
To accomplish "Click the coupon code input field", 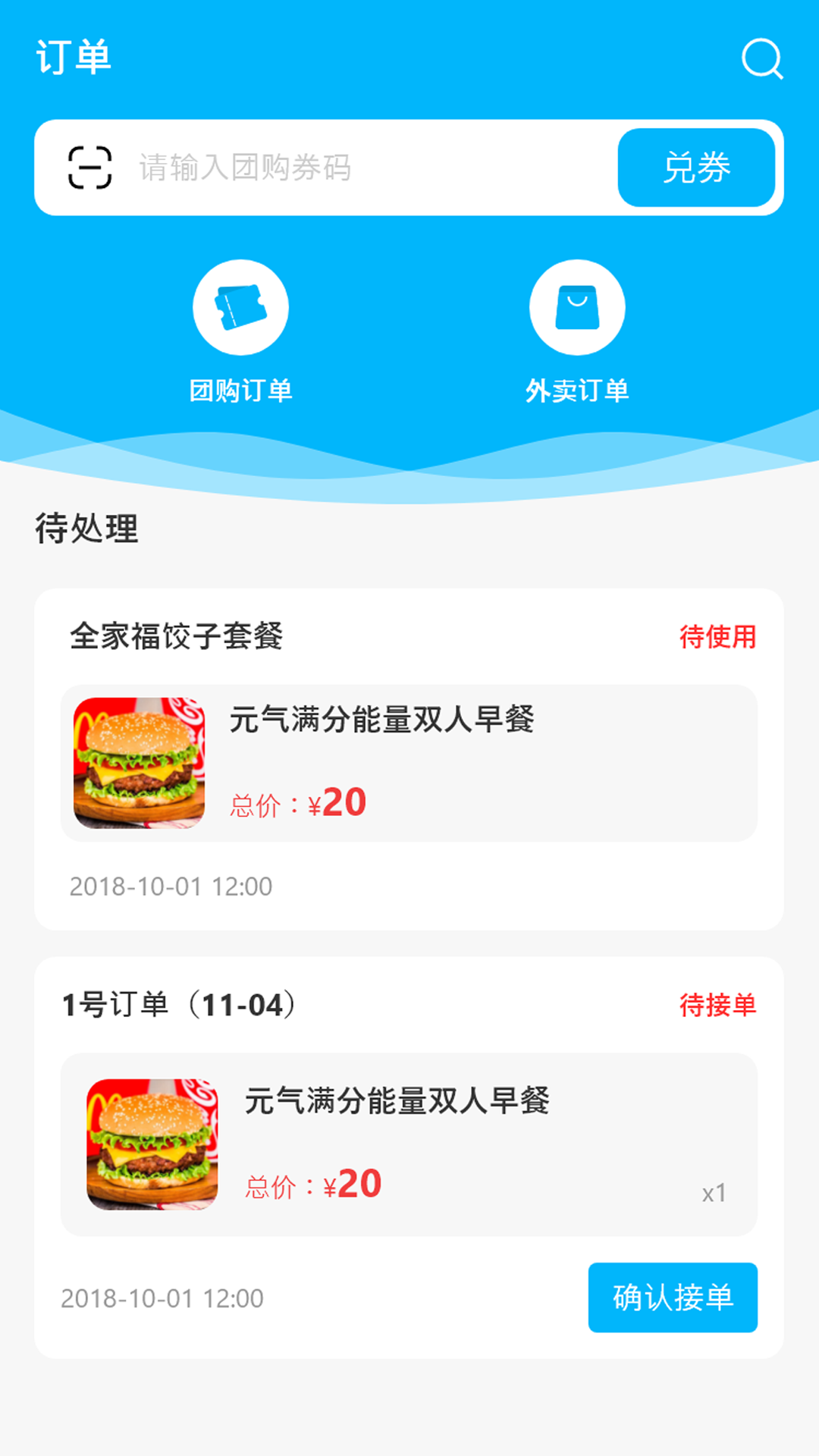I will pyautogui.click(x=364, y=167).
